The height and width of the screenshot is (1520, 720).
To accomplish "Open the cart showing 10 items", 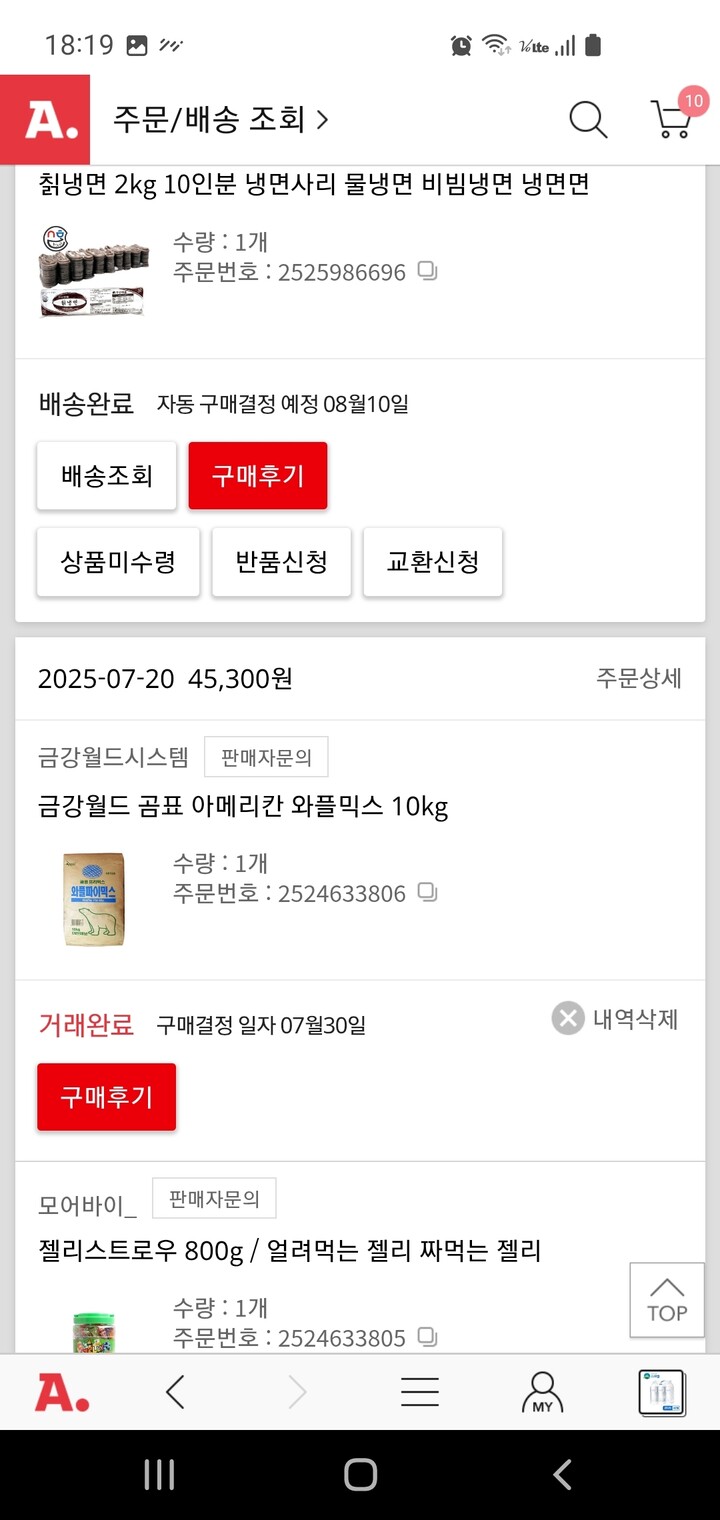I will click(x=672, y=120).
